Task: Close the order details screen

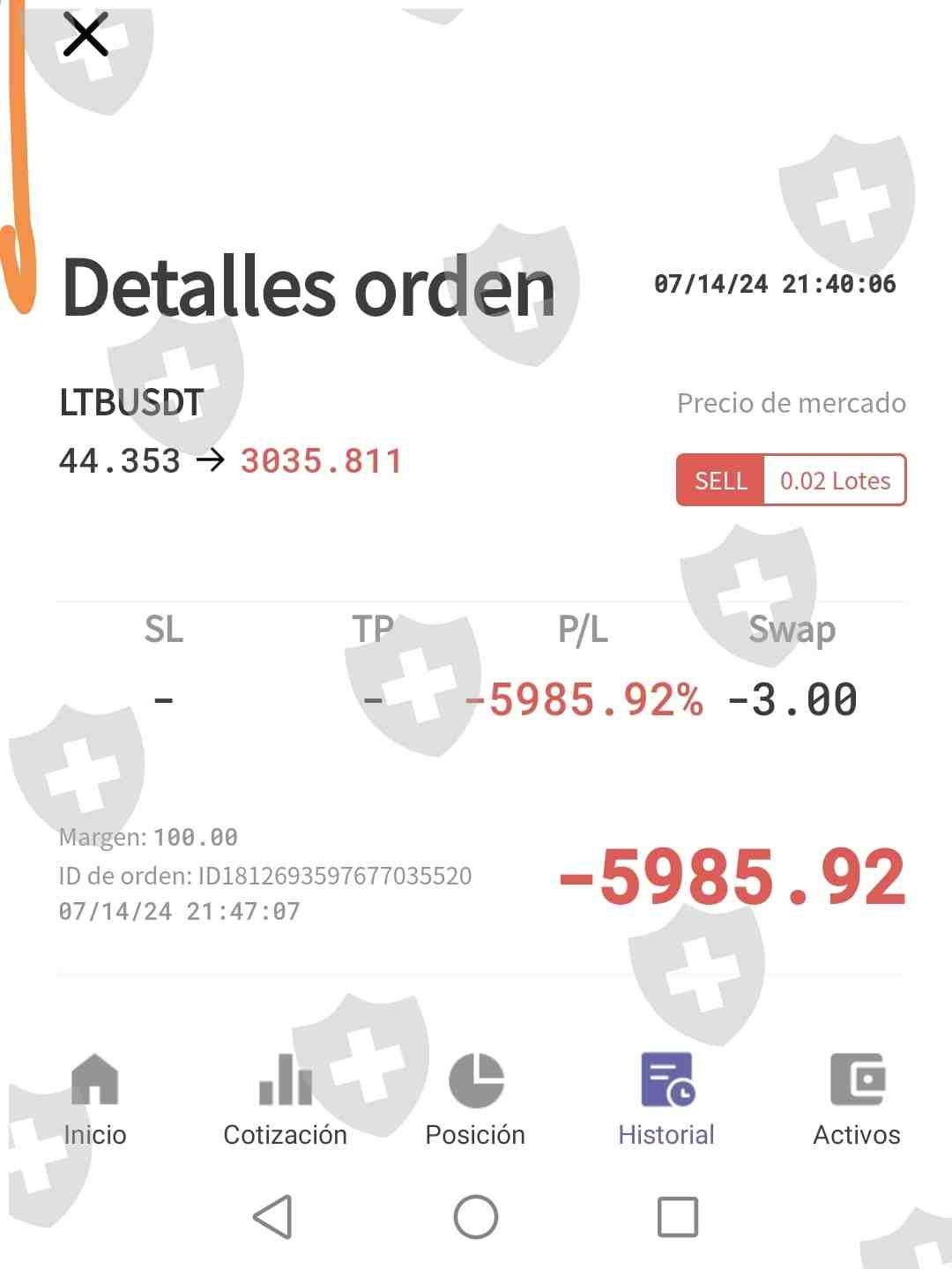Action: click(x=86, y=35)
